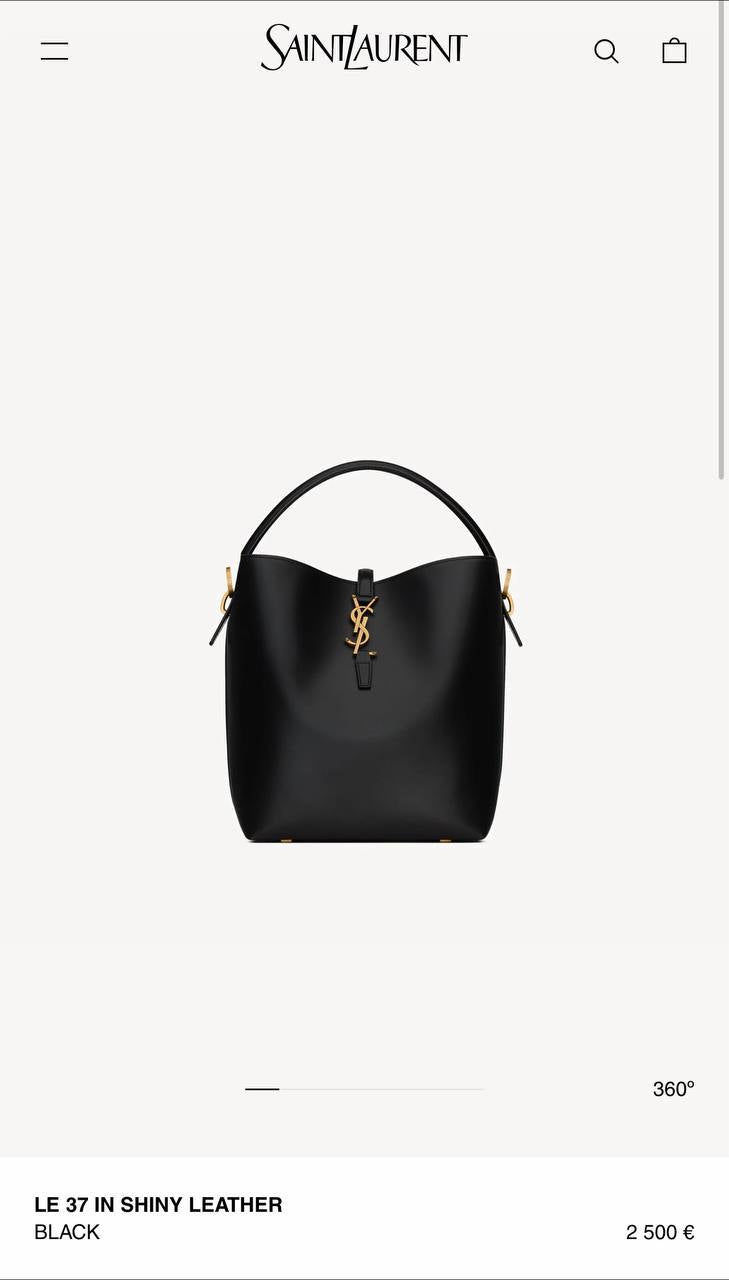Open the hamburger navigation menu
Image resolution: width=729 pixels, height=1280 pixels.
(x=54, y=51)
